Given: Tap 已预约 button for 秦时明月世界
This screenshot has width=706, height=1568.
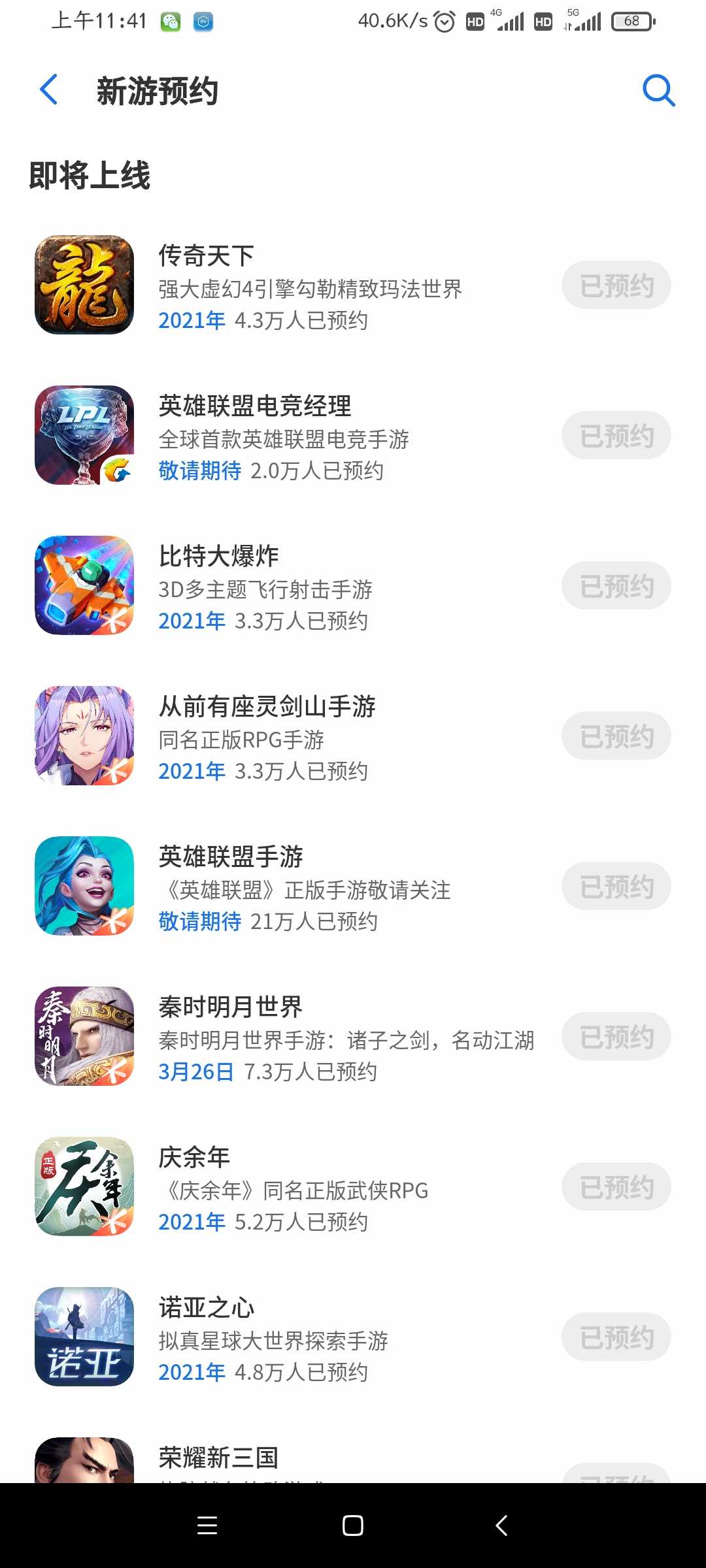Looking at the screenshot, I should coord(616,1037).
